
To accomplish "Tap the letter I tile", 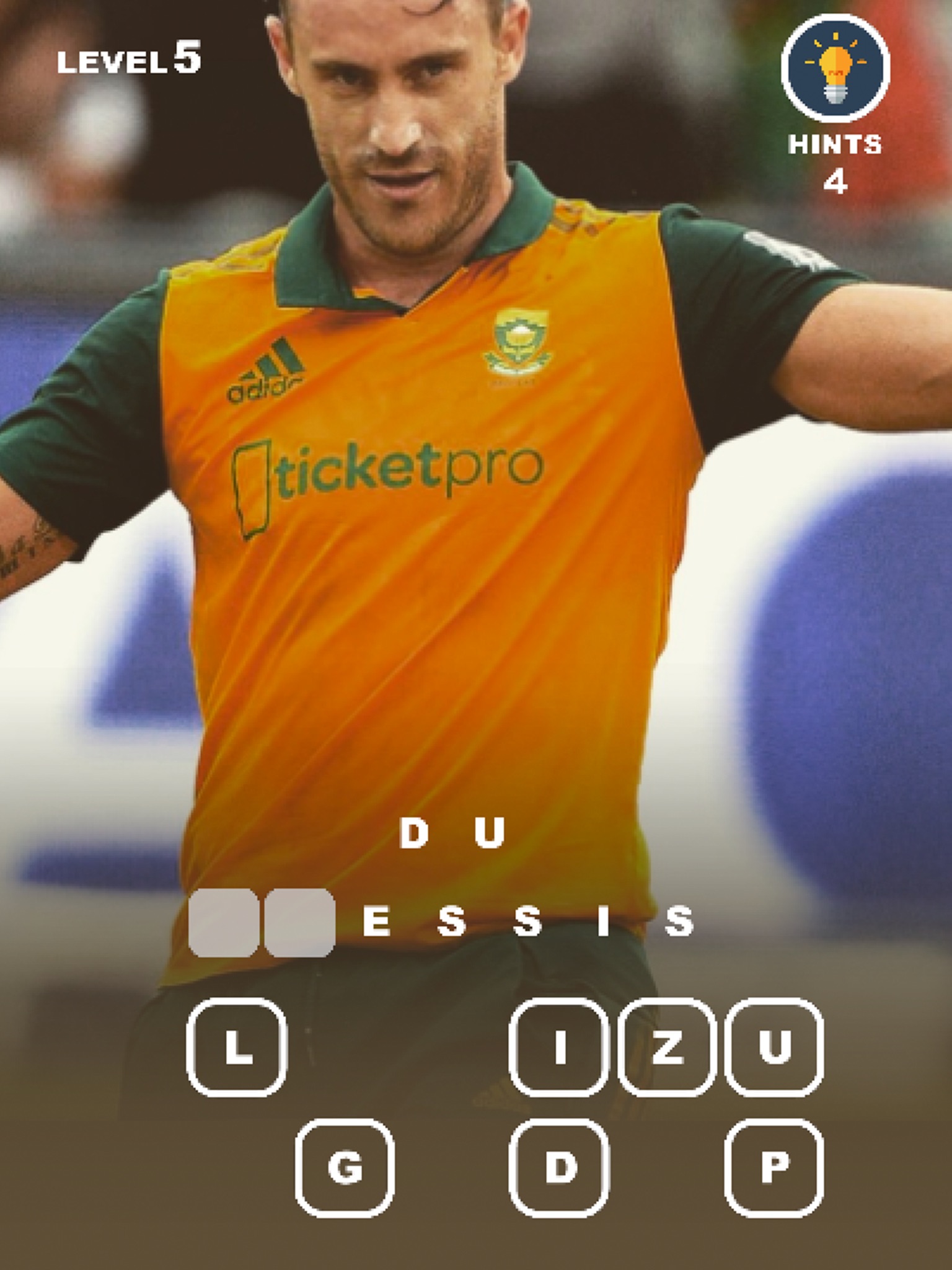I will (x=560, y=1047).
